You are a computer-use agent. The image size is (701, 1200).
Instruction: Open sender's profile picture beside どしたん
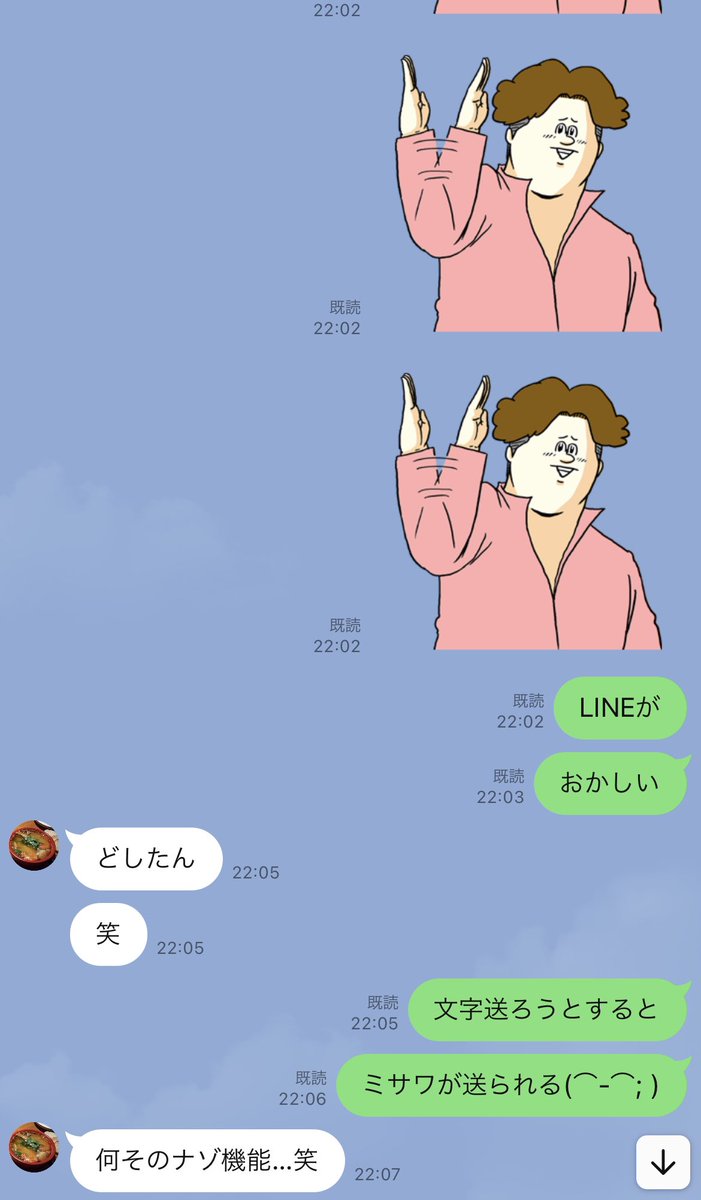click(x=34, y=845)
